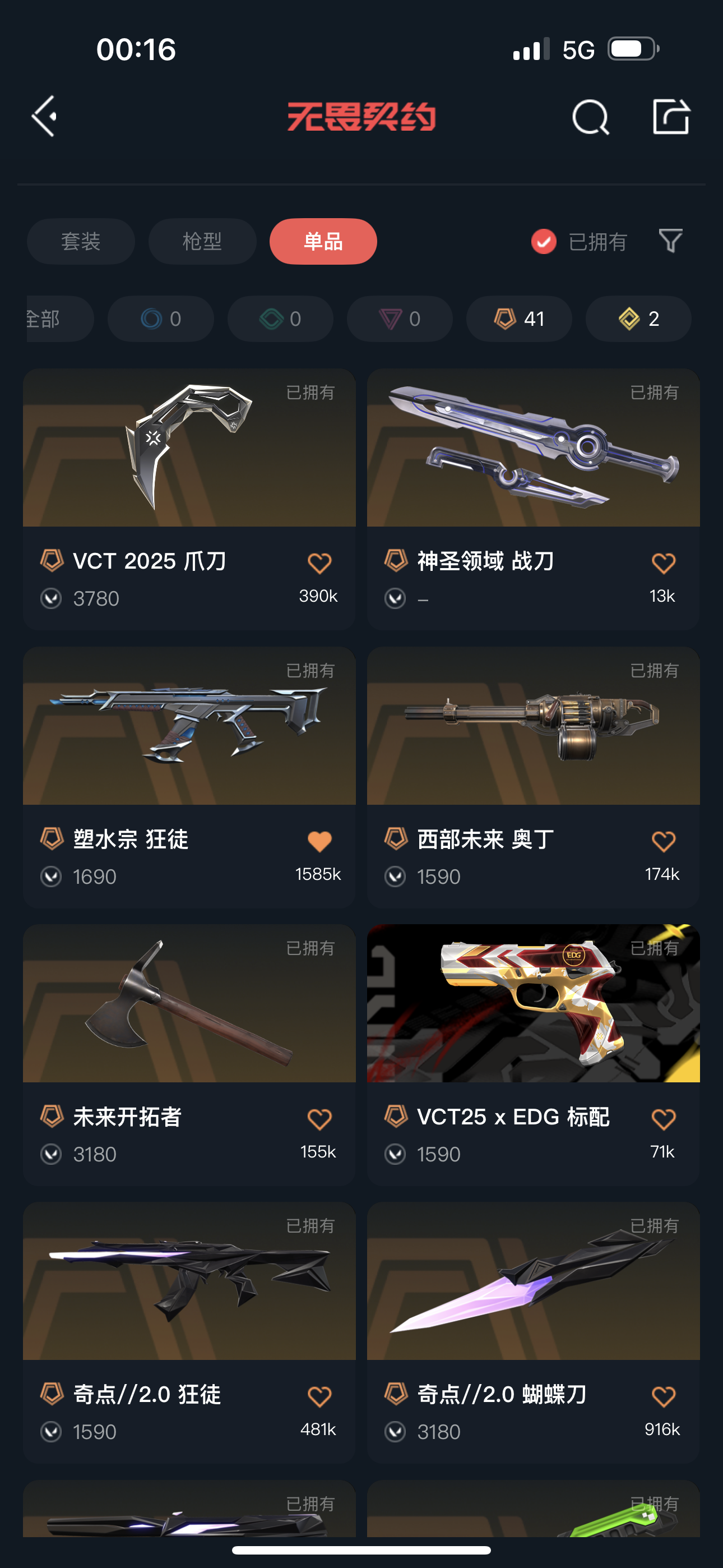View the 西部未来 奥丁 skin
Image resolution: width=723 pixels, height=1568 pixels.
[x=533, y=726]
